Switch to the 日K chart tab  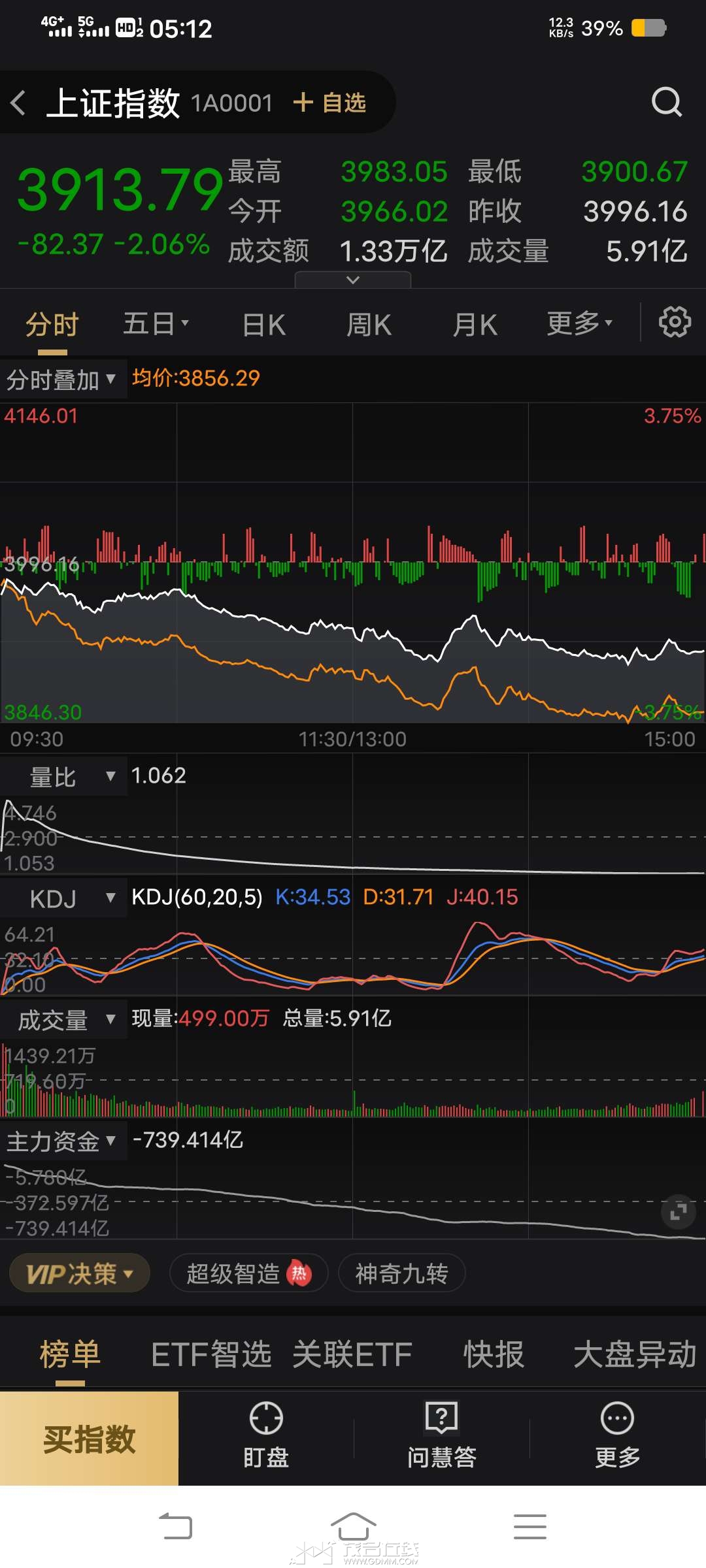click(x=264, y=325)
